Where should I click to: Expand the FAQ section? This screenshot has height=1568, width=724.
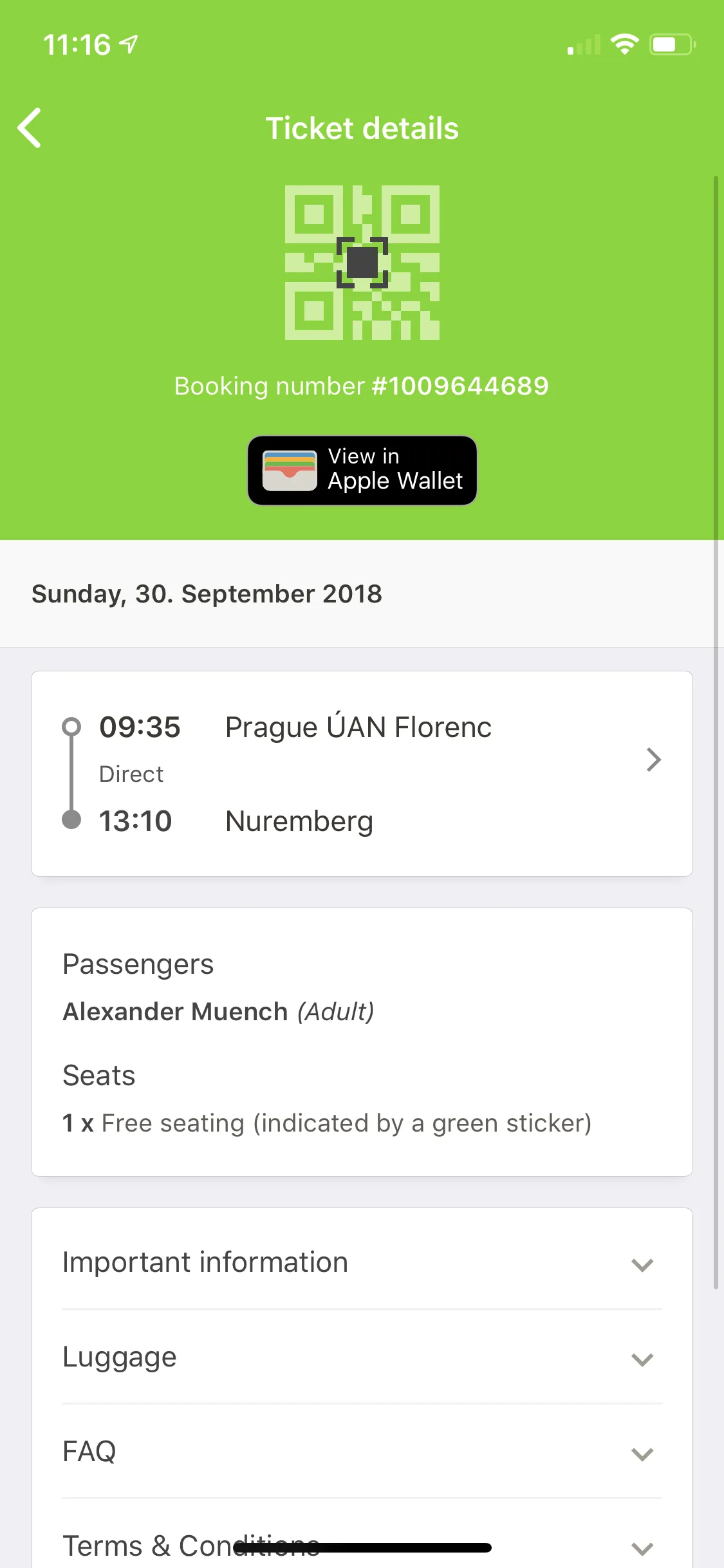pos(362,1451)
